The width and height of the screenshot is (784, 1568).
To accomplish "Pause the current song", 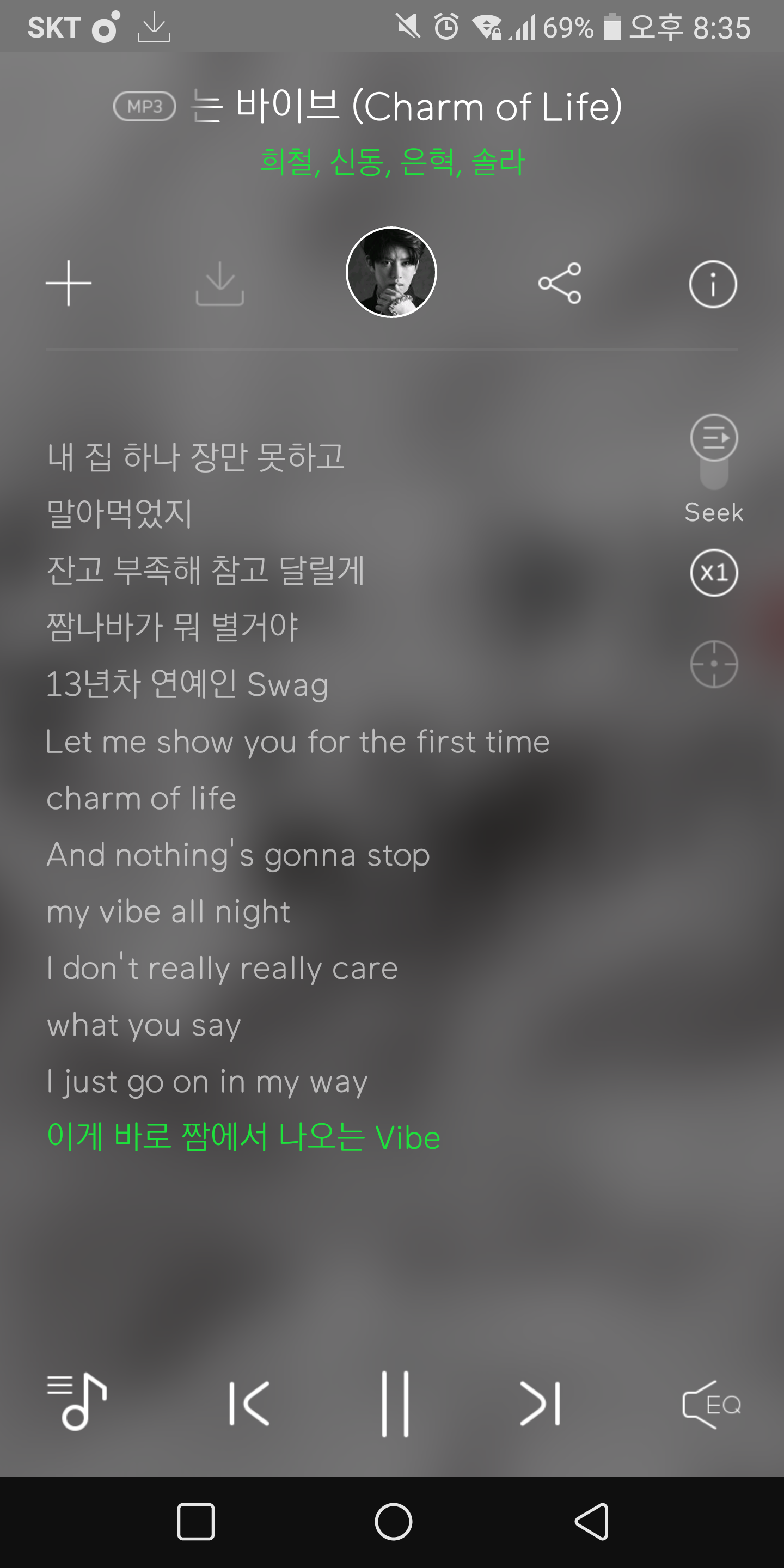I will pos(395,1404).
